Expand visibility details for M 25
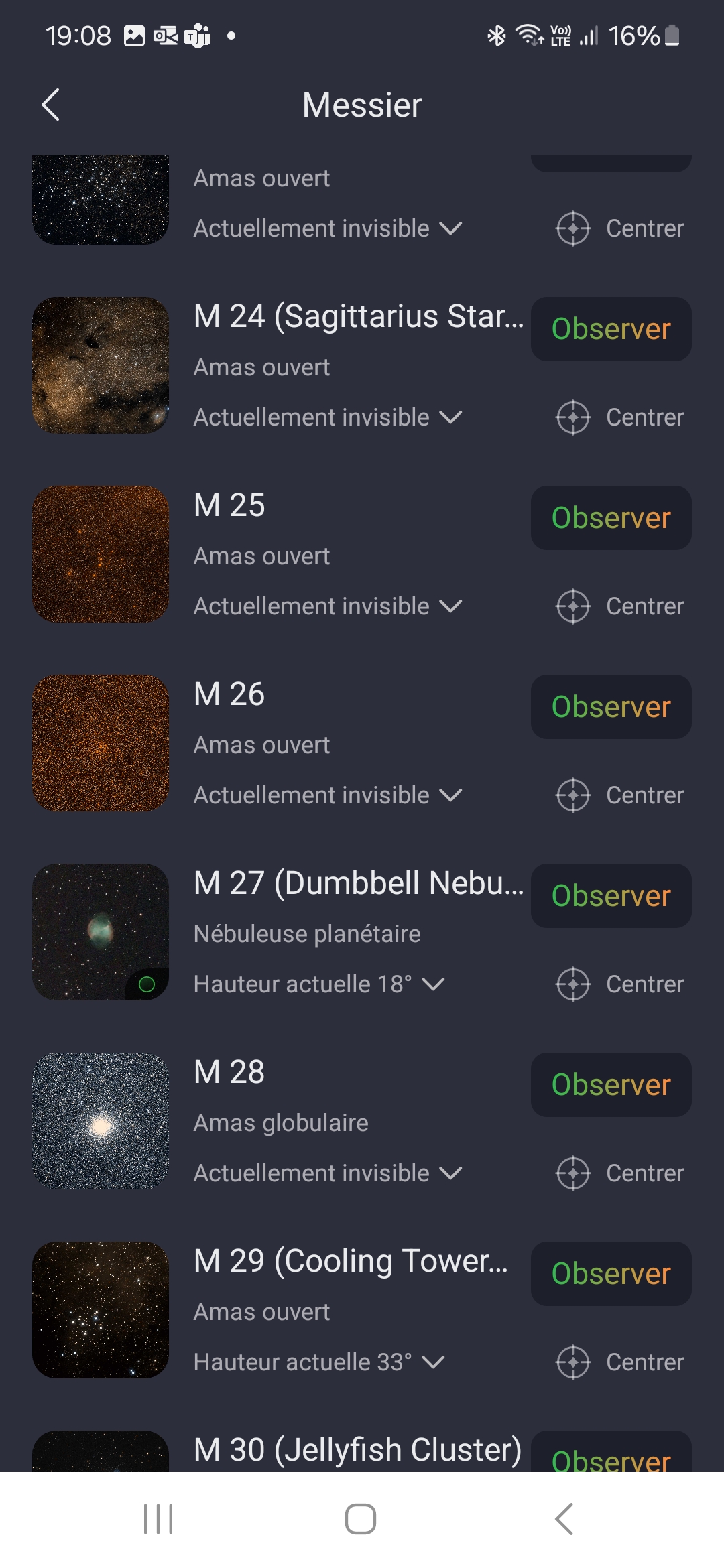The height and width of the screenshot is (1568, 724). click(x=327, y=606)
